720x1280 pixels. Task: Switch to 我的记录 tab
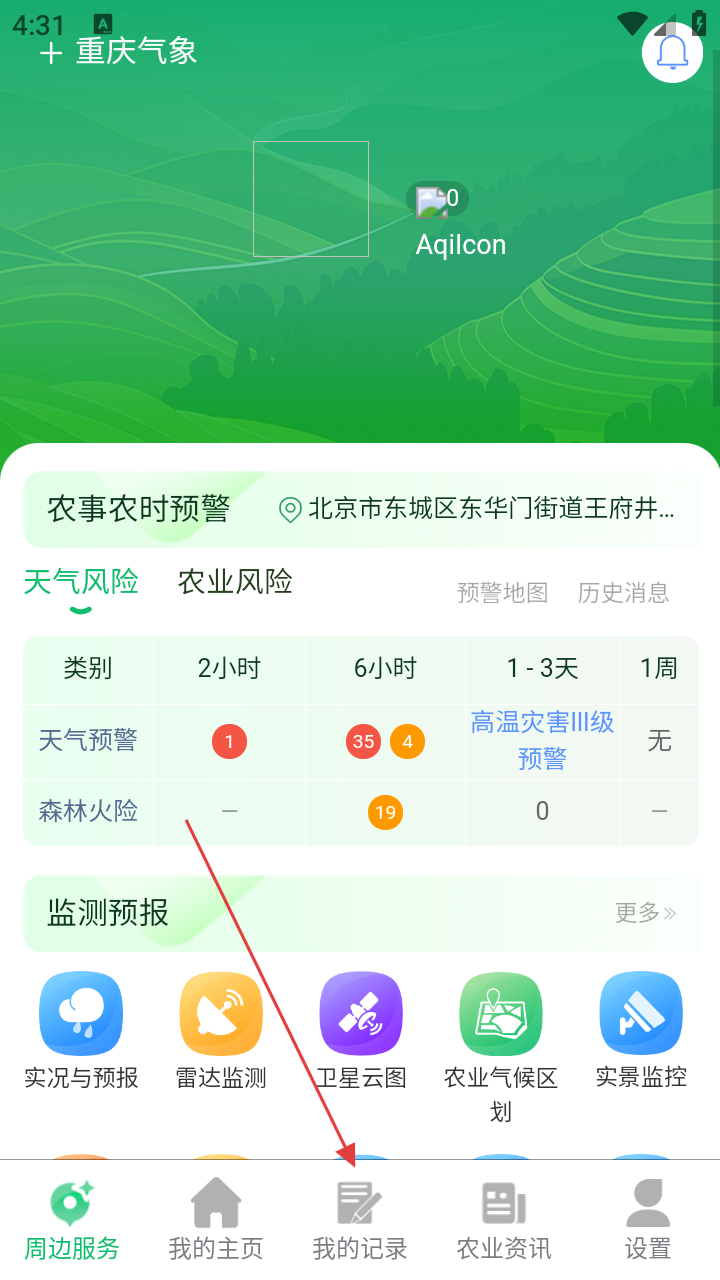[360, 1220]
